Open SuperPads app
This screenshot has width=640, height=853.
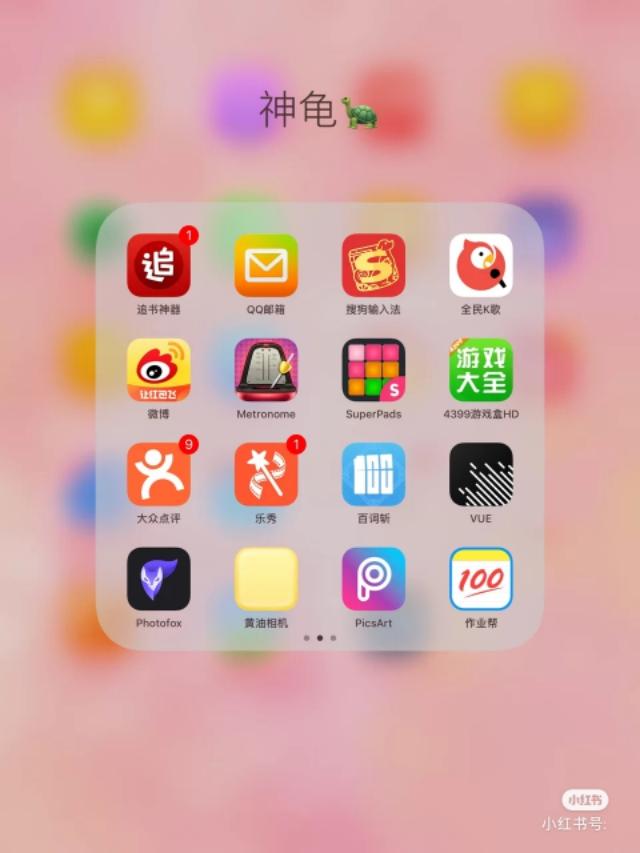coord(373,370)
